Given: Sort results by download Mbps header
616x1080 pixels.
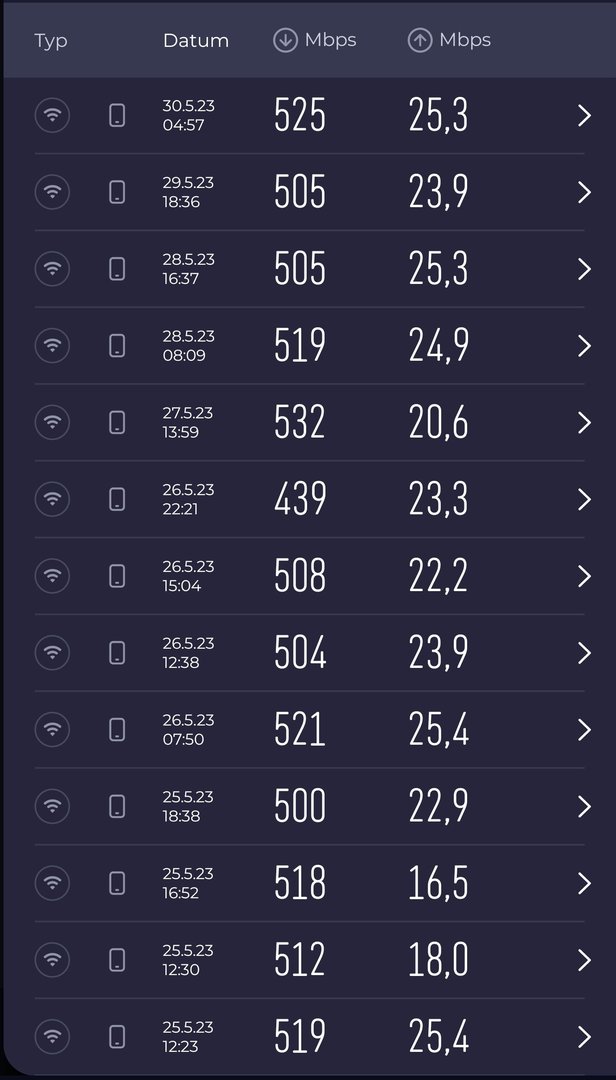Looking at the screenshot, I should click(315, 40).
